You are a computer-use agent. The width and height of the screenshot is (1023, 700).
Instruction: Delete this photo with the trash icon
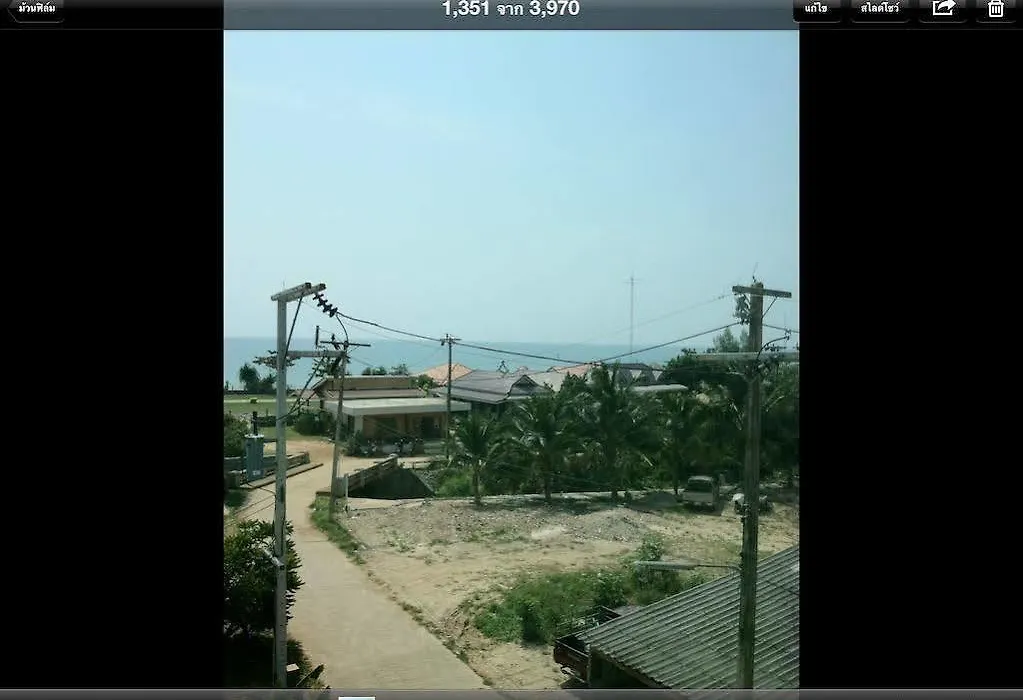tap(996, 9)
